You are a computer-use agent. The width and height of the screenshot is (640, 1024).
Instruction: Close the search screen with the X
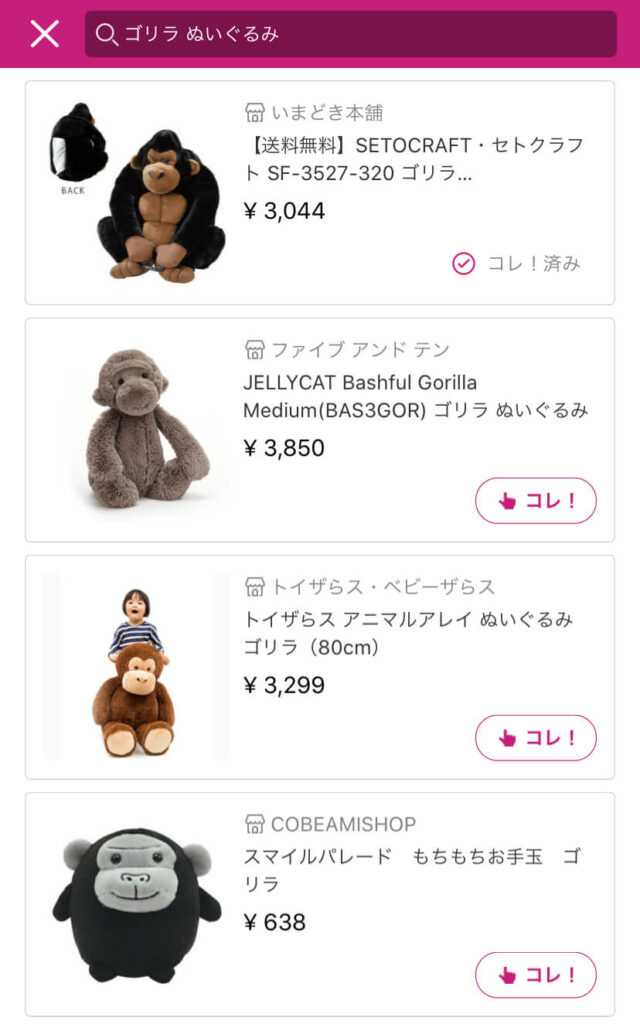pyautogui.click(x=45, y=34)
